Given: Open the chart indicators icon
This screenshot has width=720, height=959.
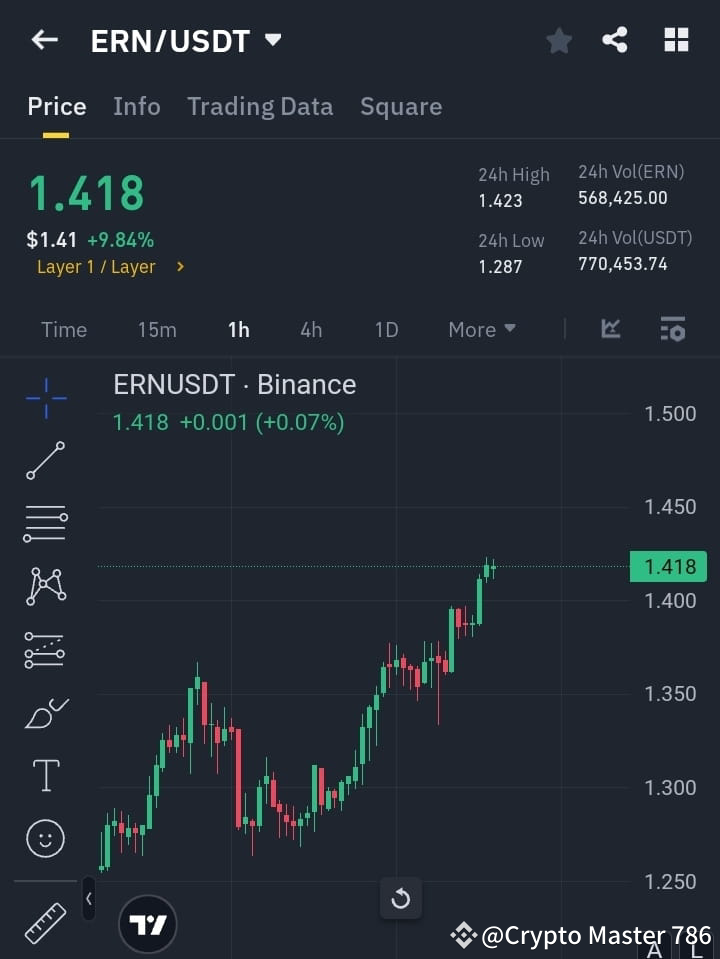Looking at the screenshot, I should [610, 329].
